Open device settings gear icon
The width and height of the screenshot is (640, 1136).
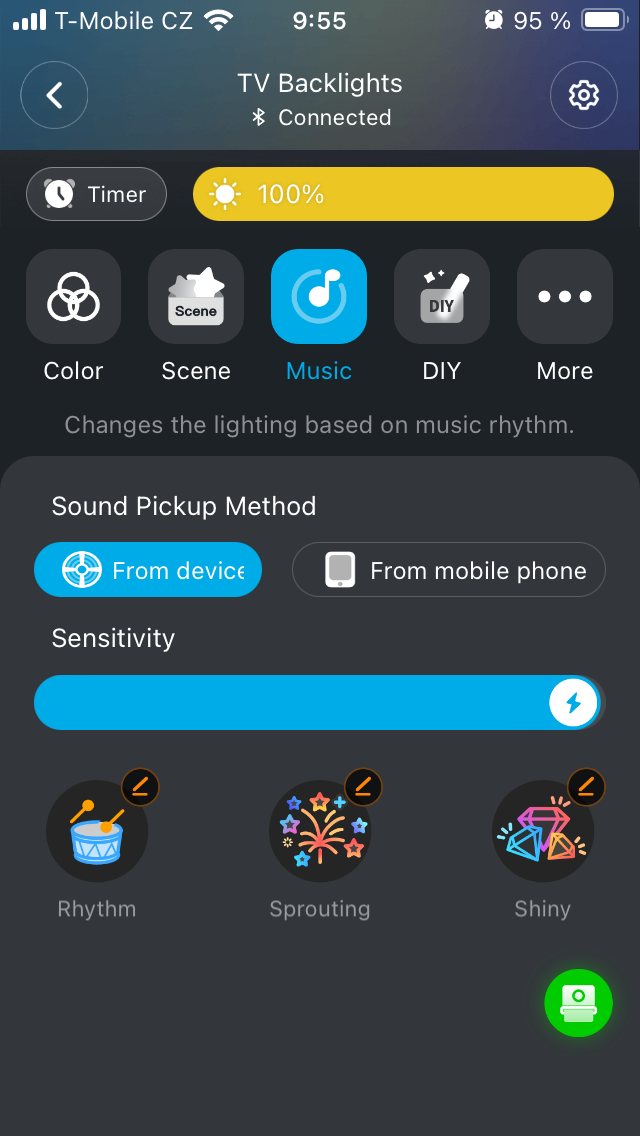pyautogui.click(x=583, y=96)
